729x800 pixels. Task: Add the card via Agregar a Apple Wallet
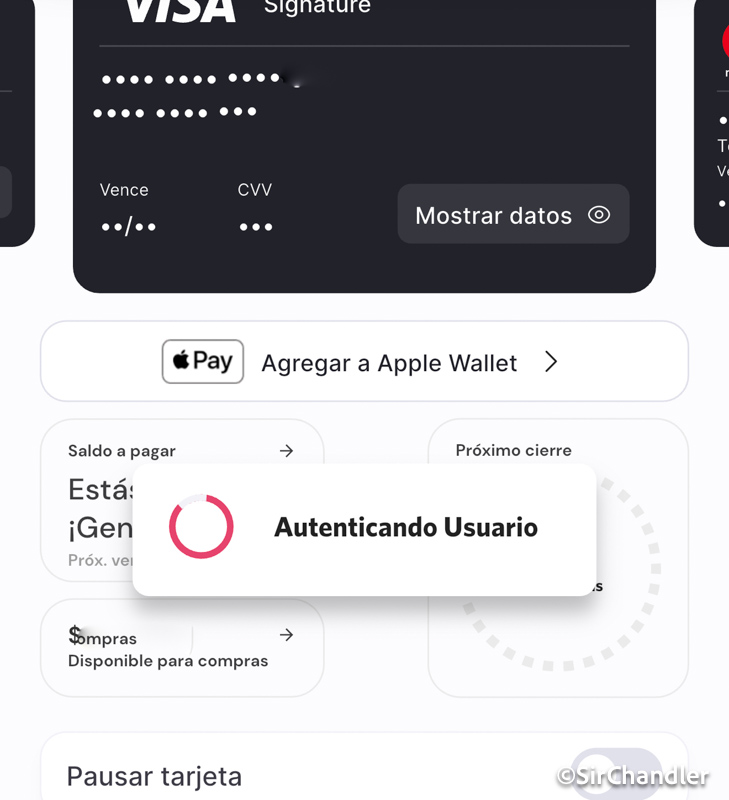(x=364, y=362)
